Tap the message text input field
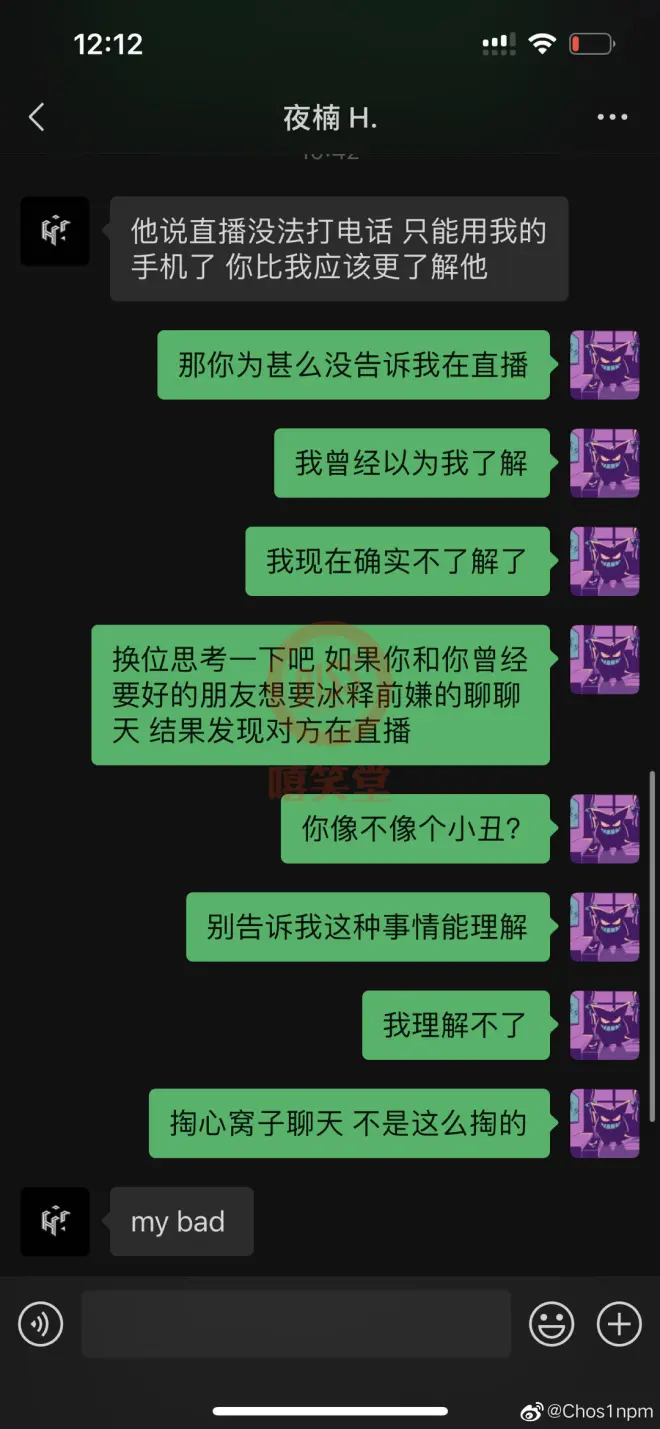This screenshot has height=1429, width=660. 296,1324
